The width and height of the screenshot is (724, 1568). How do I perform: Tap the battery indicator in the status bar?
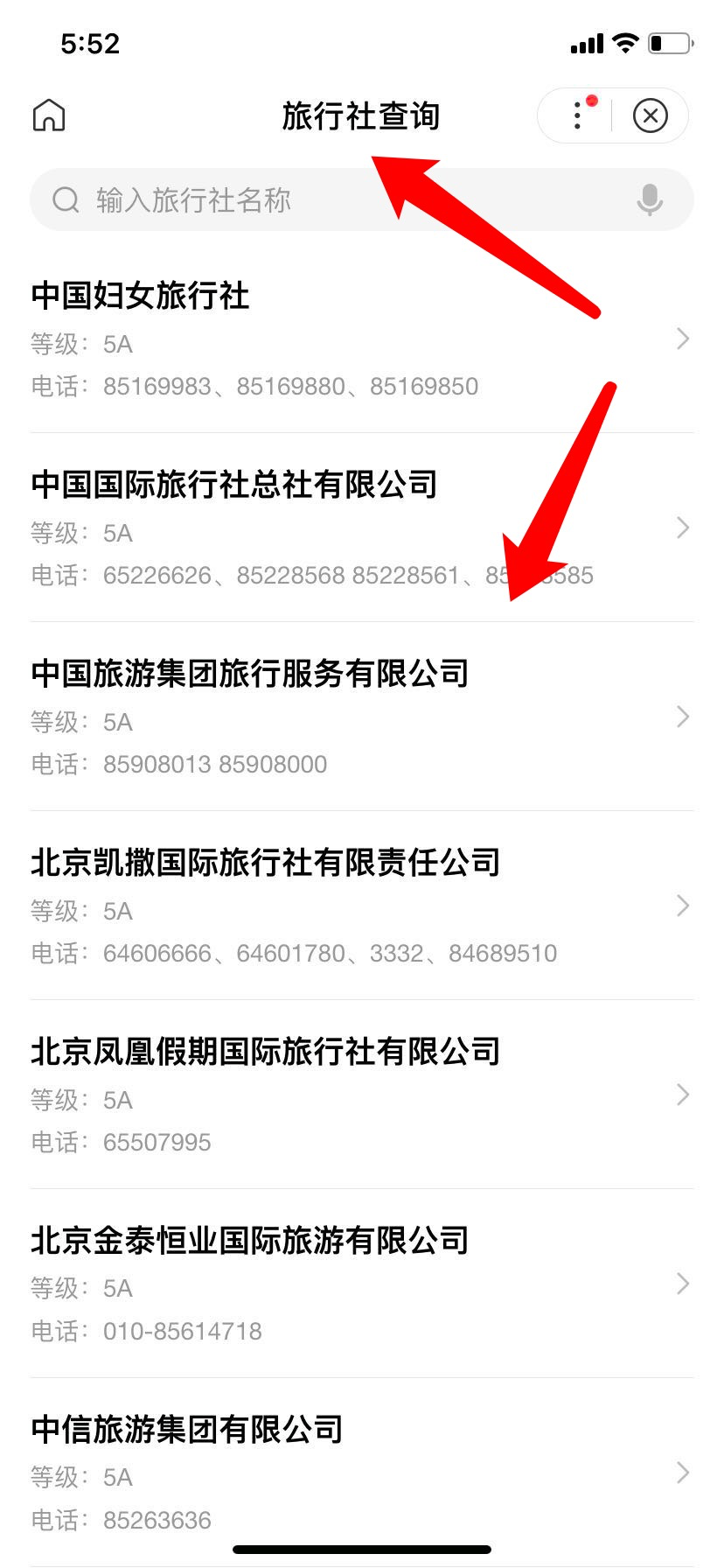pos(670,43)
